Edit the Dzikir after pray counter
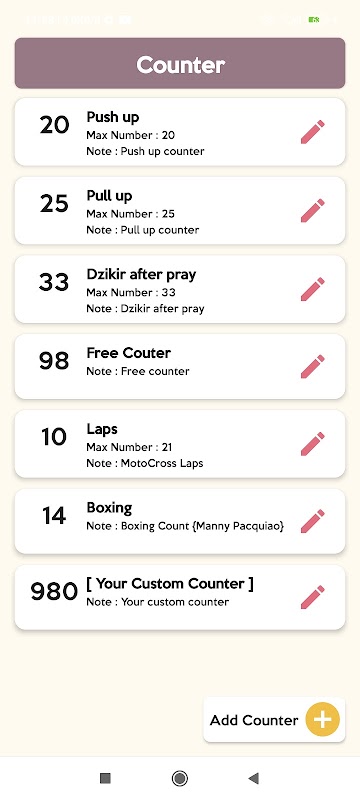360x800 pixels. click(x=313, y=289)
